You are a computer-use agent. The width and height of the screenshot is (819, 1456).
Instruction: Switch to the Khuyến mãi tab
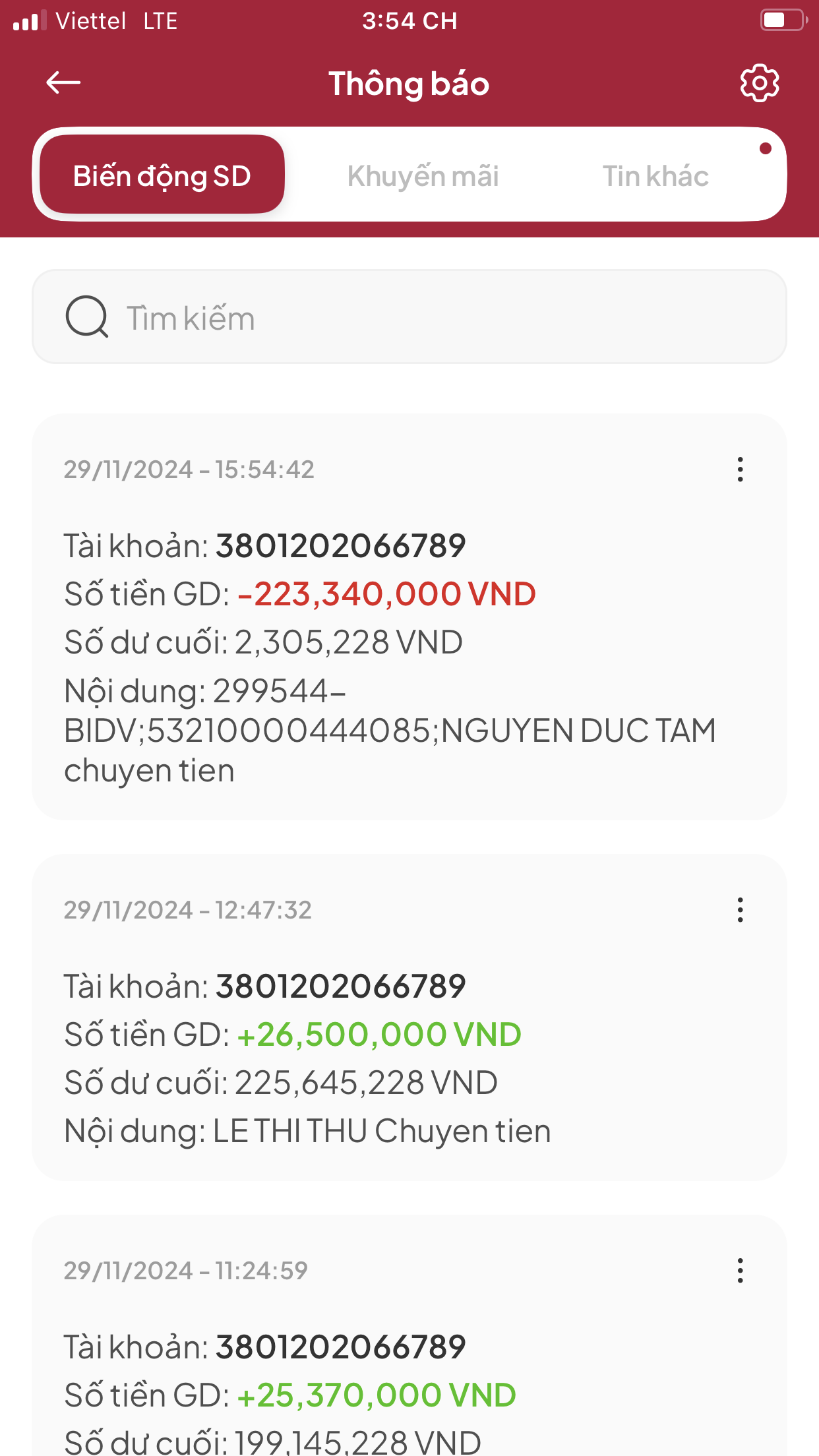[x=423, y=176]
